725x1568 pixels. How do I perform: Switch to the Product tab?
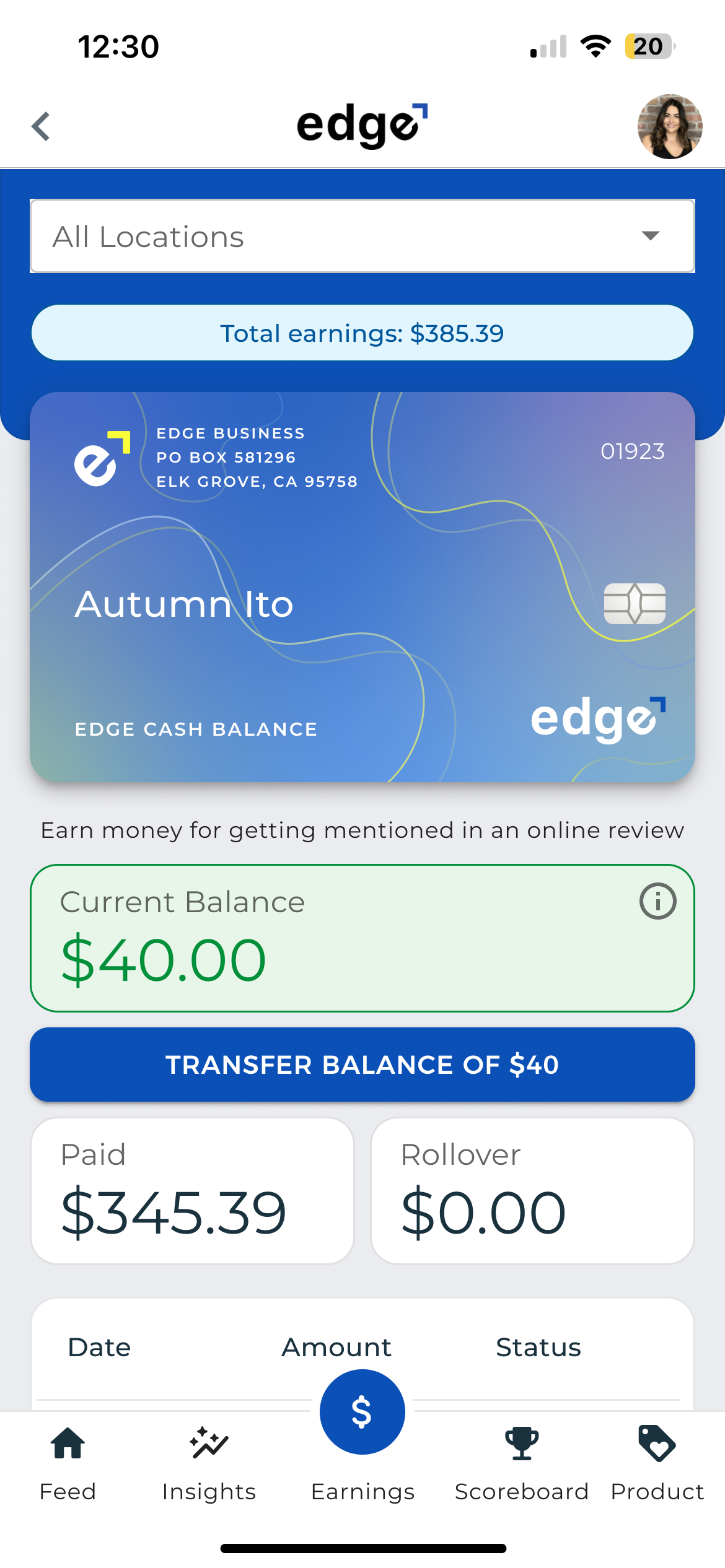pyautogui.click(x=657, y=1463)
